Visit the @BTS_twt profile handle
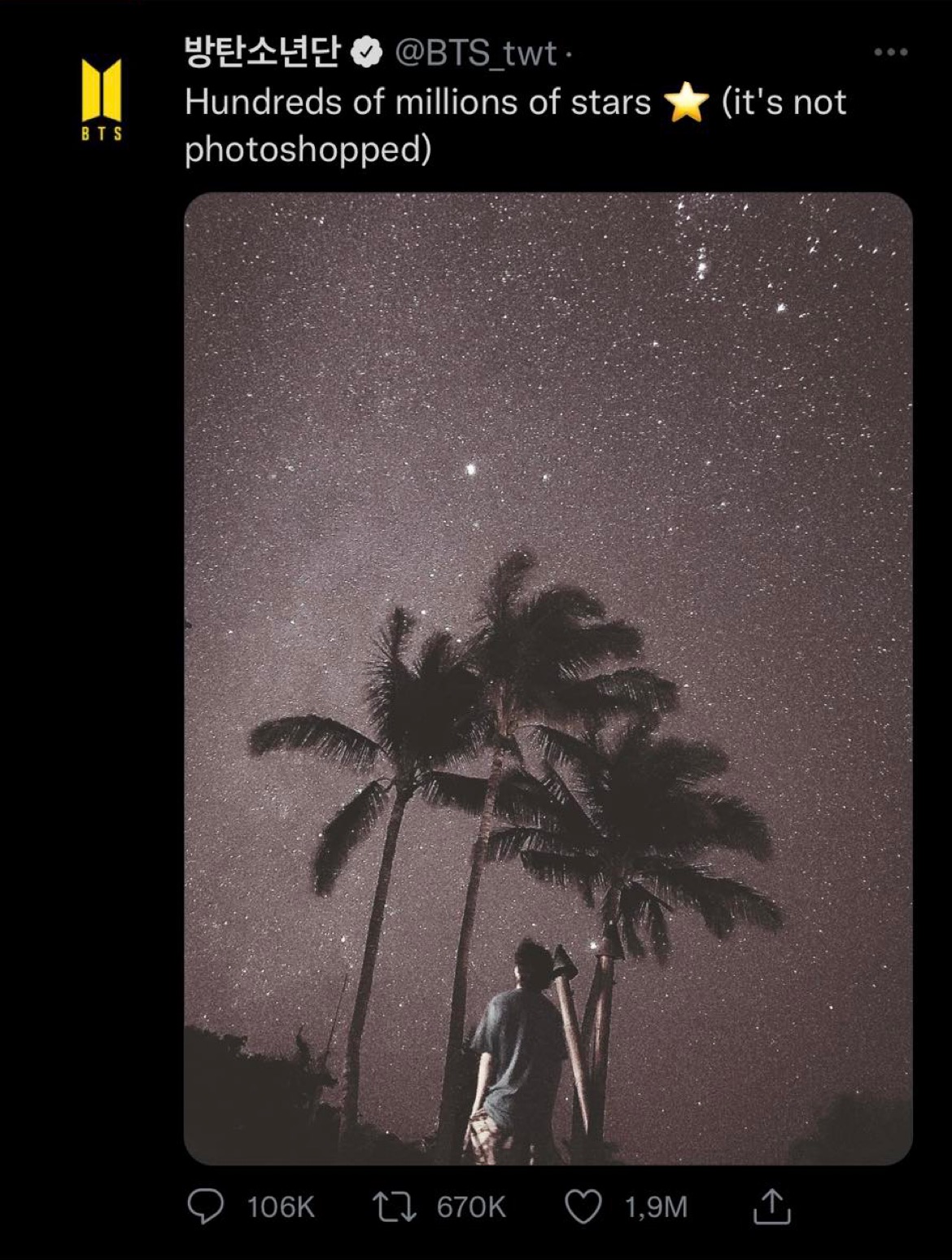 click(475, 54)
